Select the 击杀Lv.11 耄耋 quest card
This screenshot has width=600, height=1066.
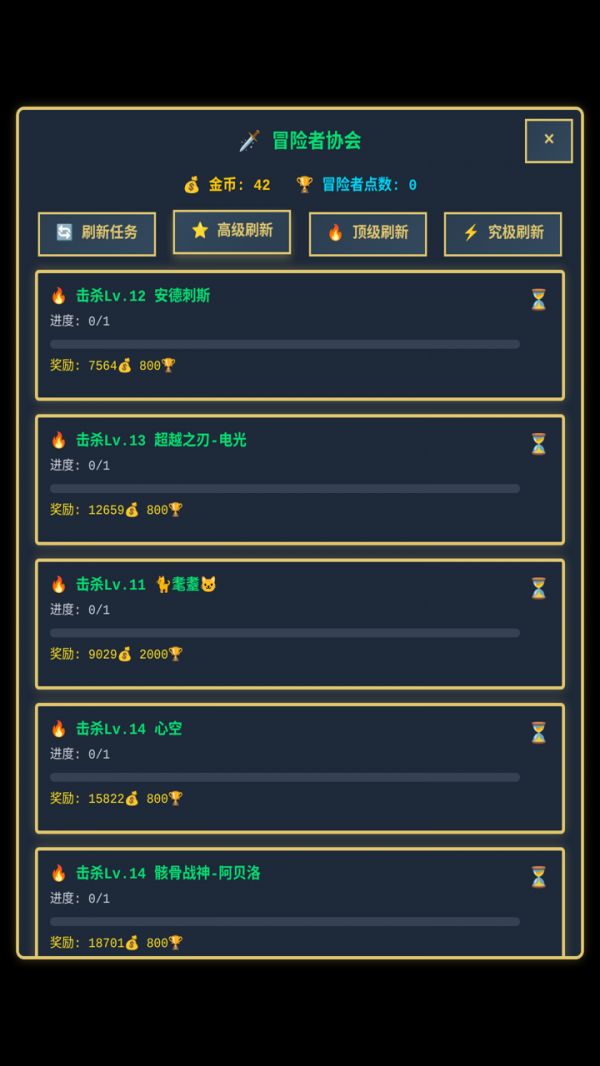299,623
